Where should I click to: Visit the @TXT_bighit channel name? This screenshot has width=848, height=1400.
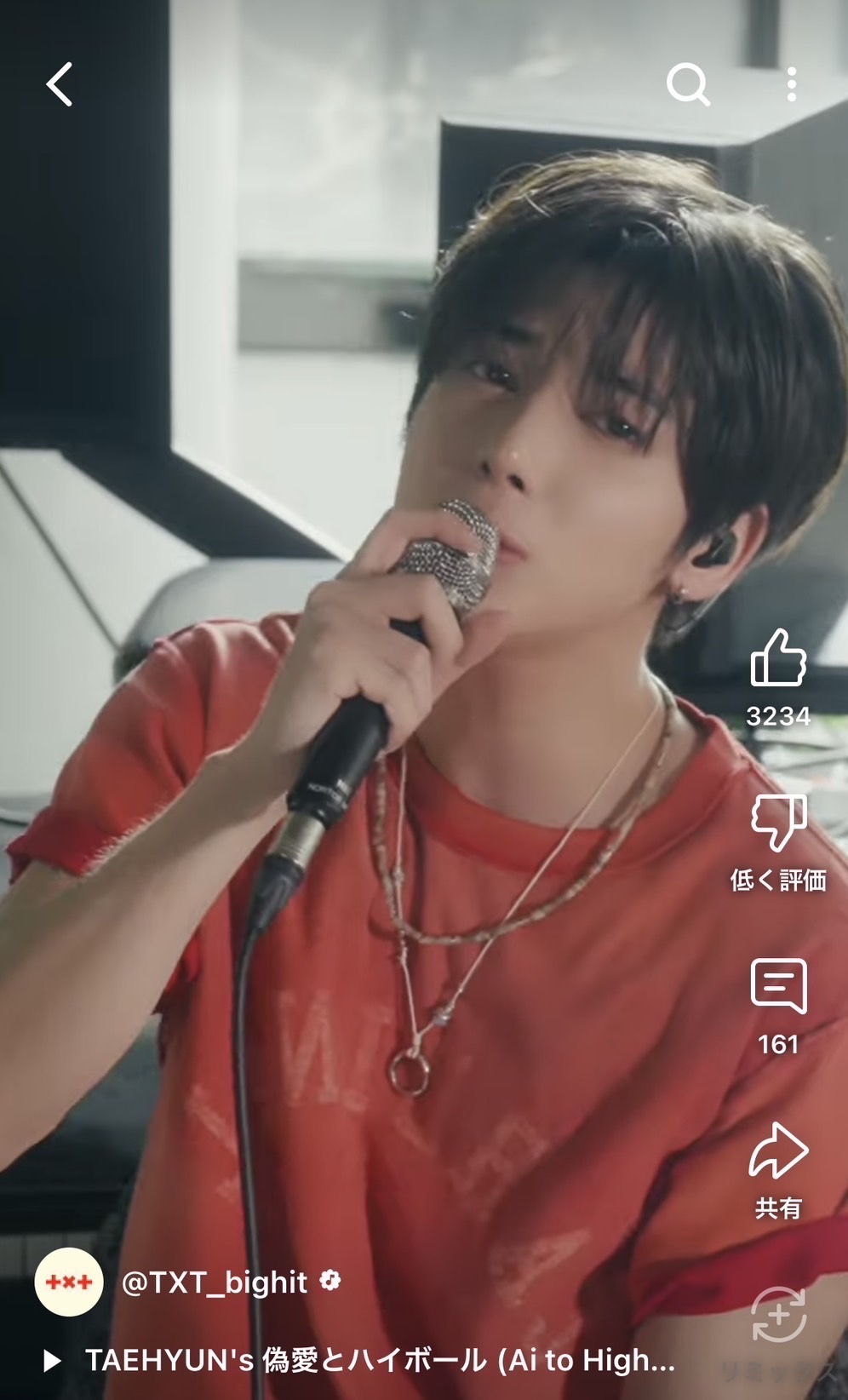[215, 1282]
